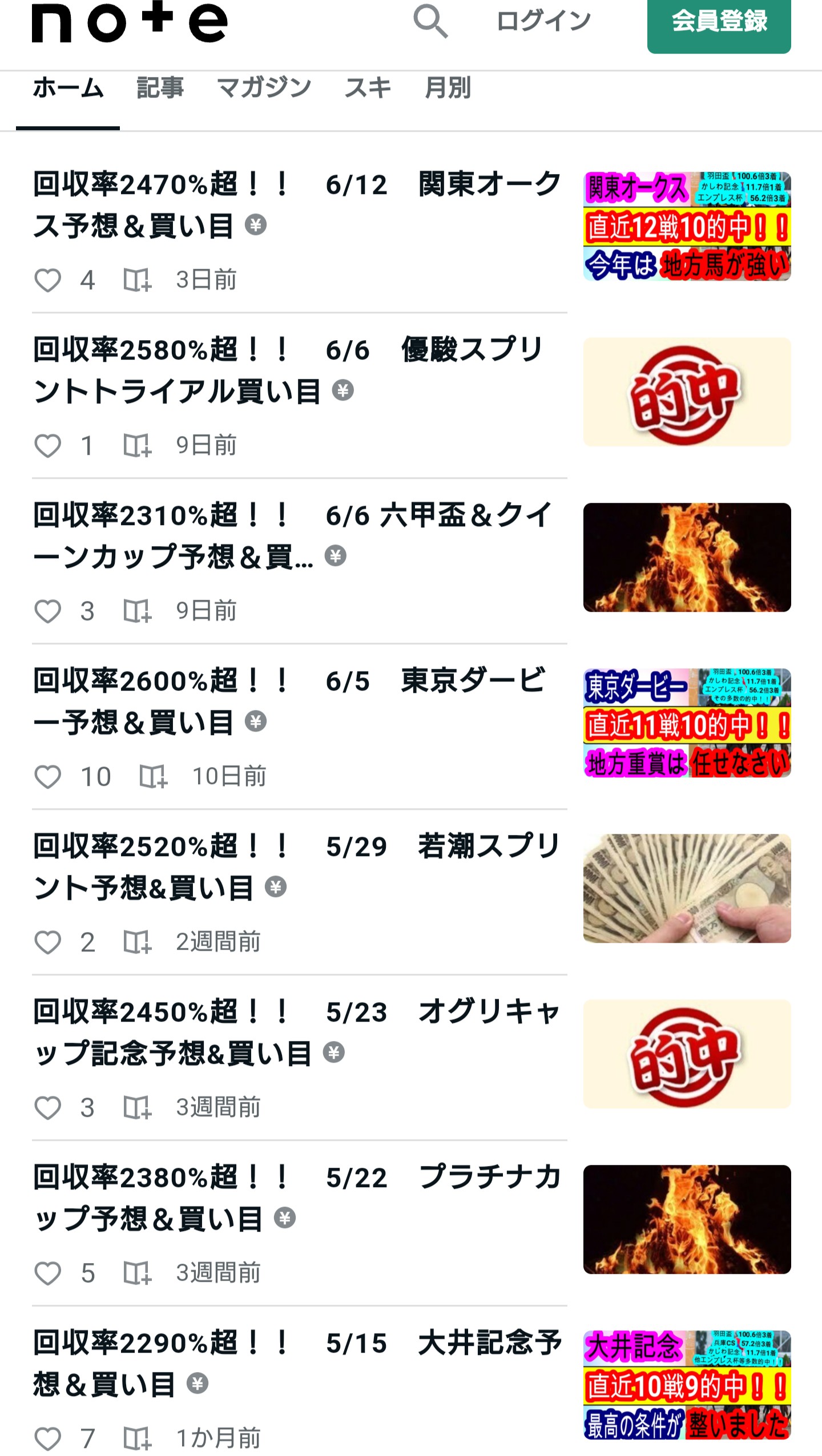Tap the ログイン link
Viewport: 822px width, 1456px height.
point(543,22)
